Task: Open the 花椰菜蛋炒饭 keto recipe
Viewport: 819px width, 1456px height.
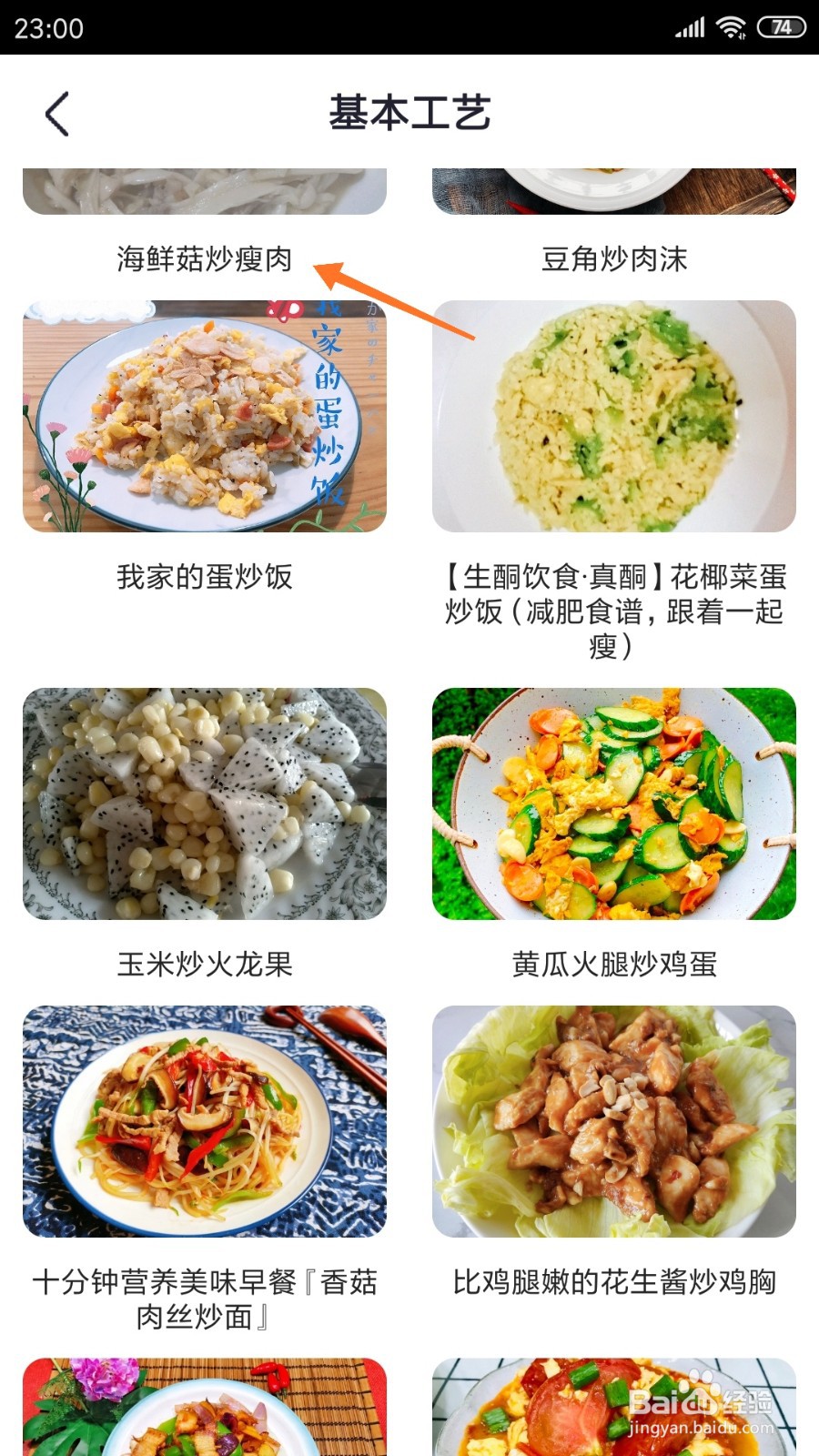Action: [x=615, y=608]
